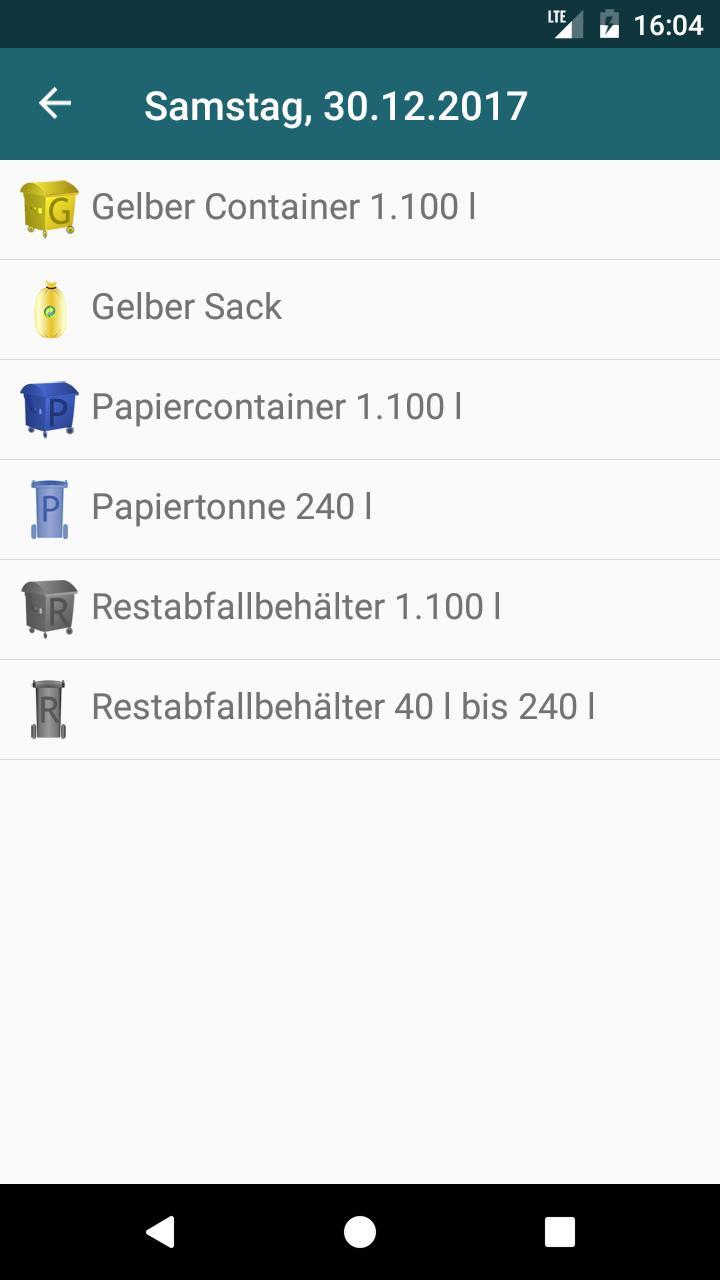This screenshot has width=720, height=1280.
Task: Click the clock showing 16:04
Action: coord(672,23)
